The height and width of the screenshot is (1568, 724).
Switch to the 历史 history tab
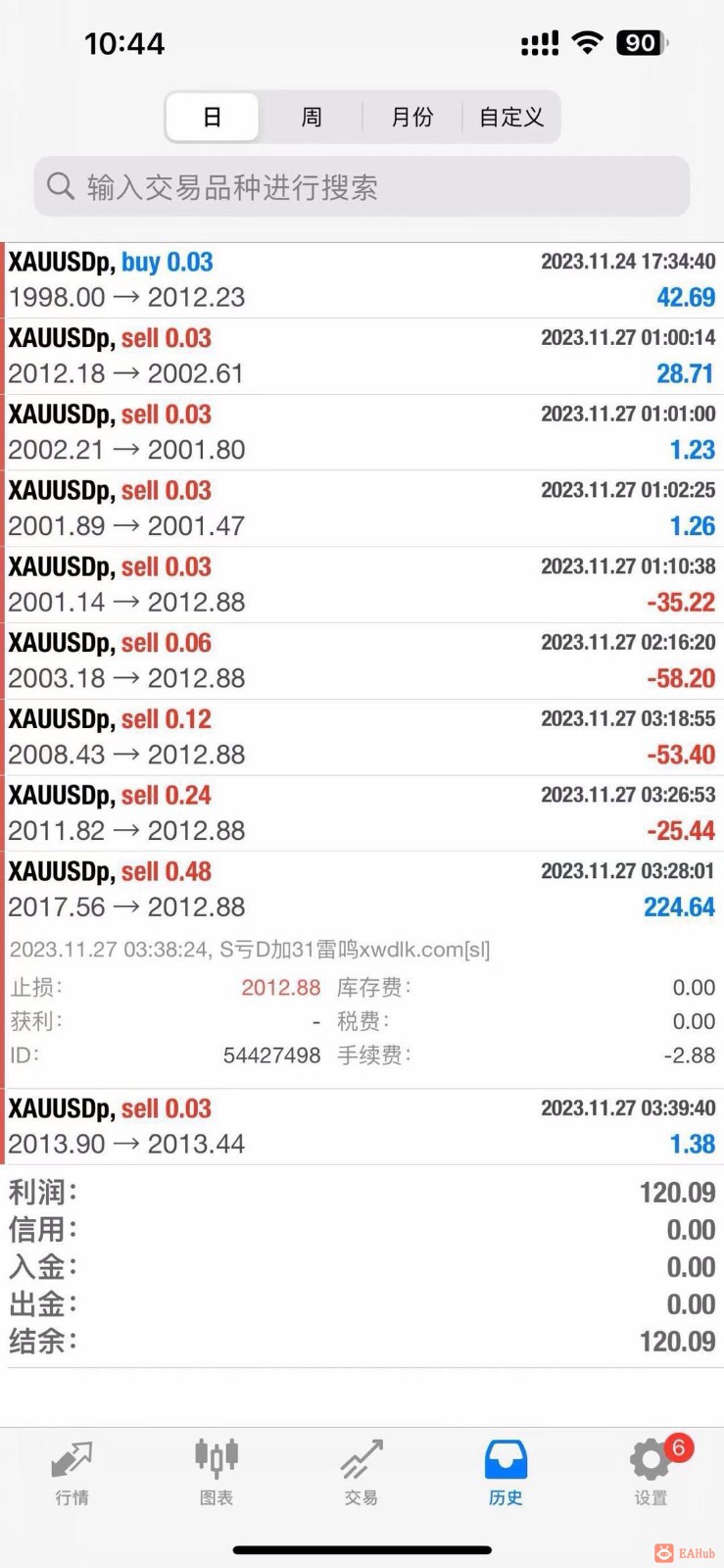click(506, 1472)
